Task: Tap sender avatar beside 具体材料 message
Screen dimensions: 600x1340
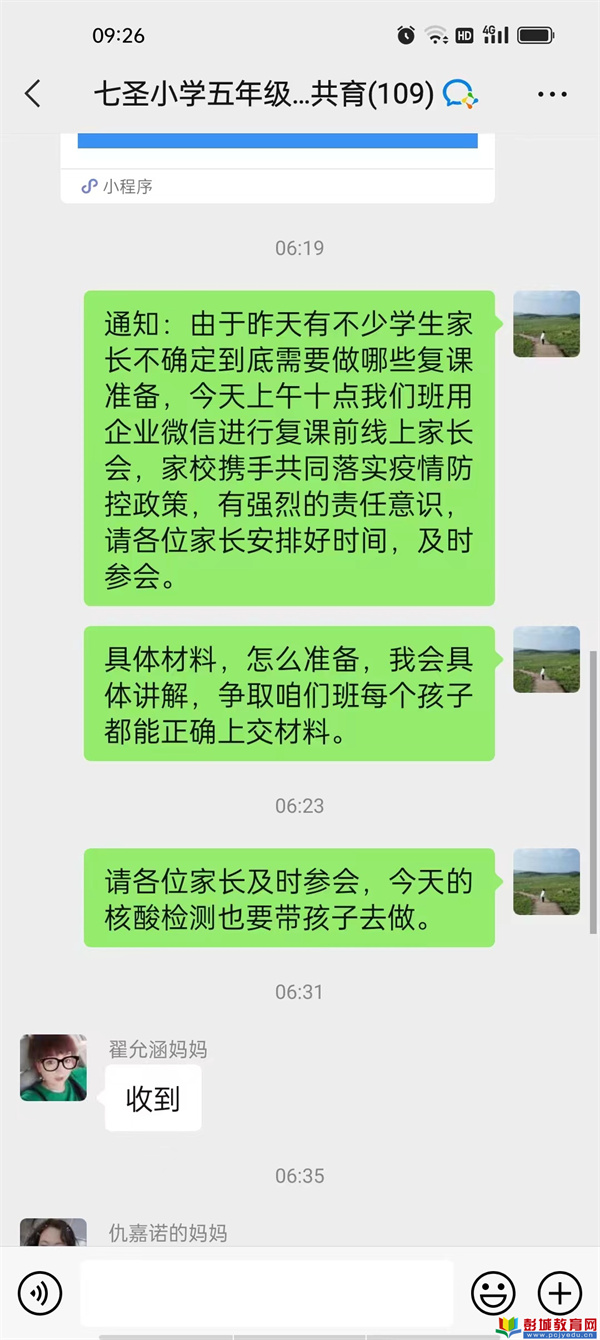Action: [x=546, y=659]
